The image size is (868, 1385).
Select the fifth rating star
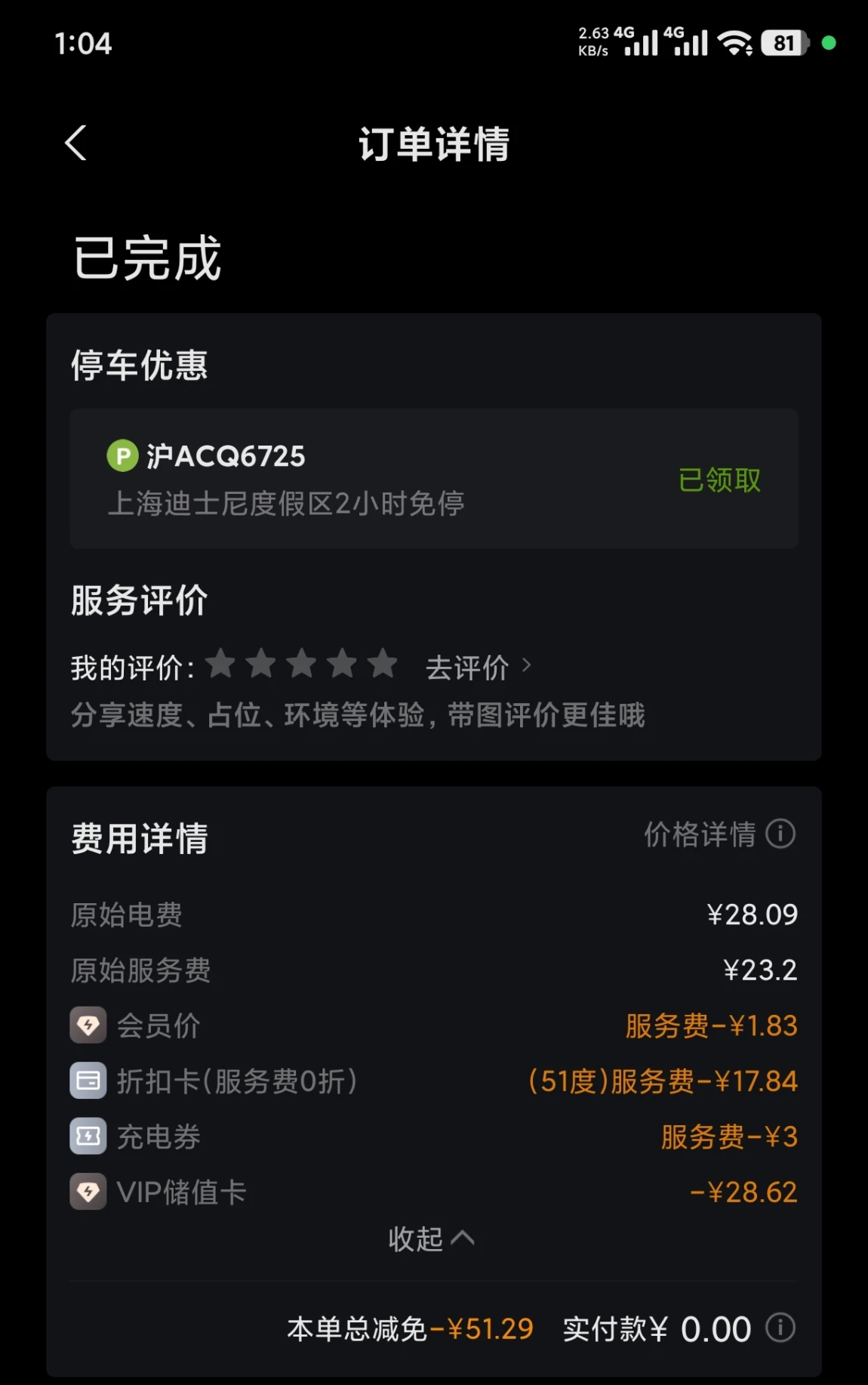(x=383, y=664)
